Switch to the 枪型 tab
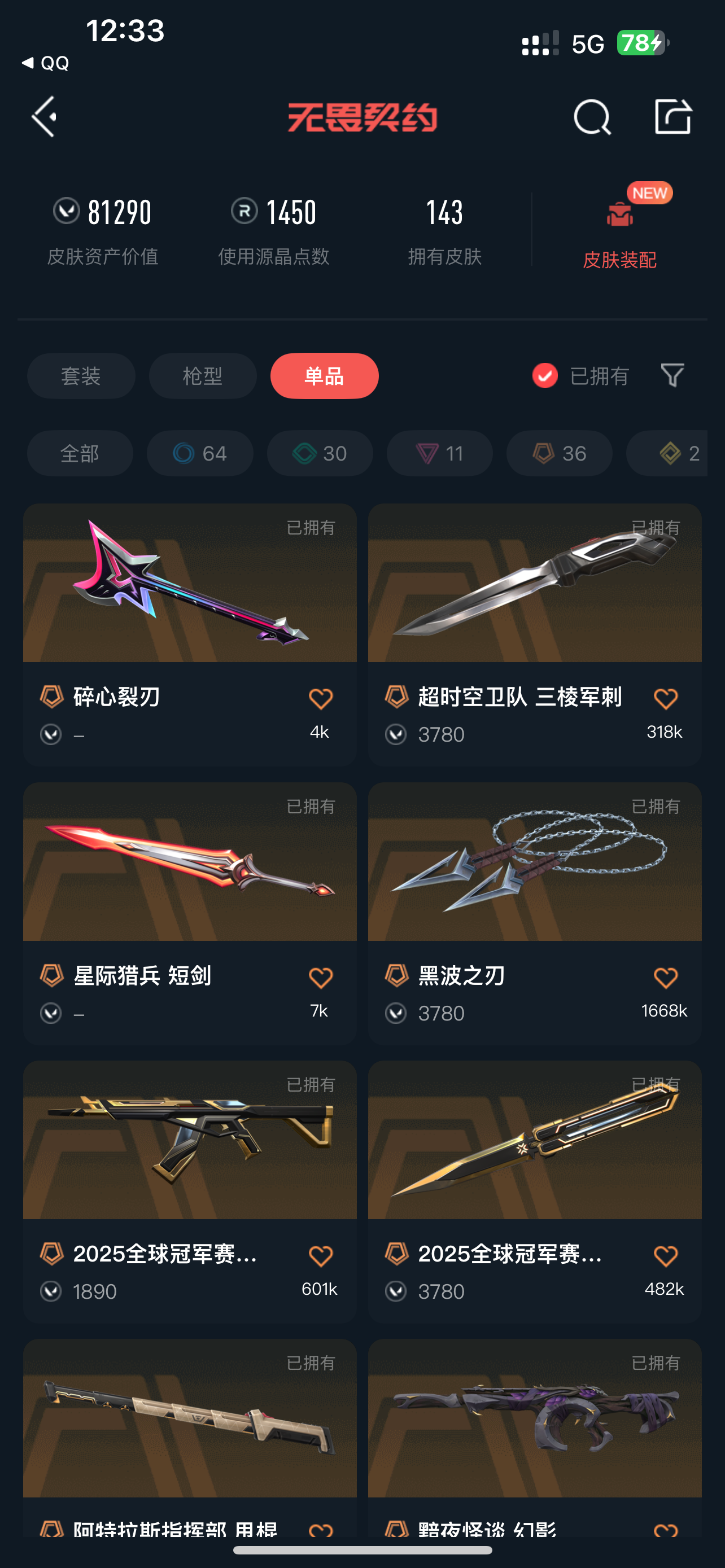 point(203,375)
